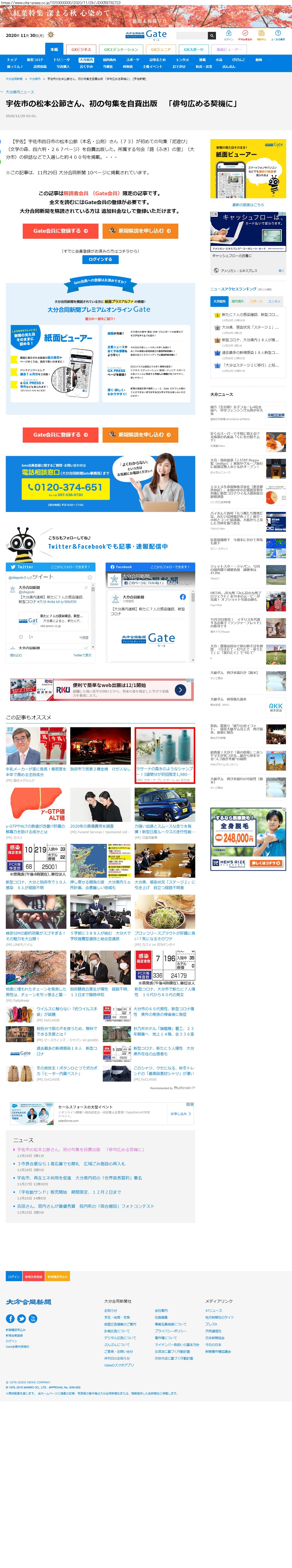Open news link 「宇佐飴サンド」販売開始
The image size is (292, 1568).
click(69, 1192)
